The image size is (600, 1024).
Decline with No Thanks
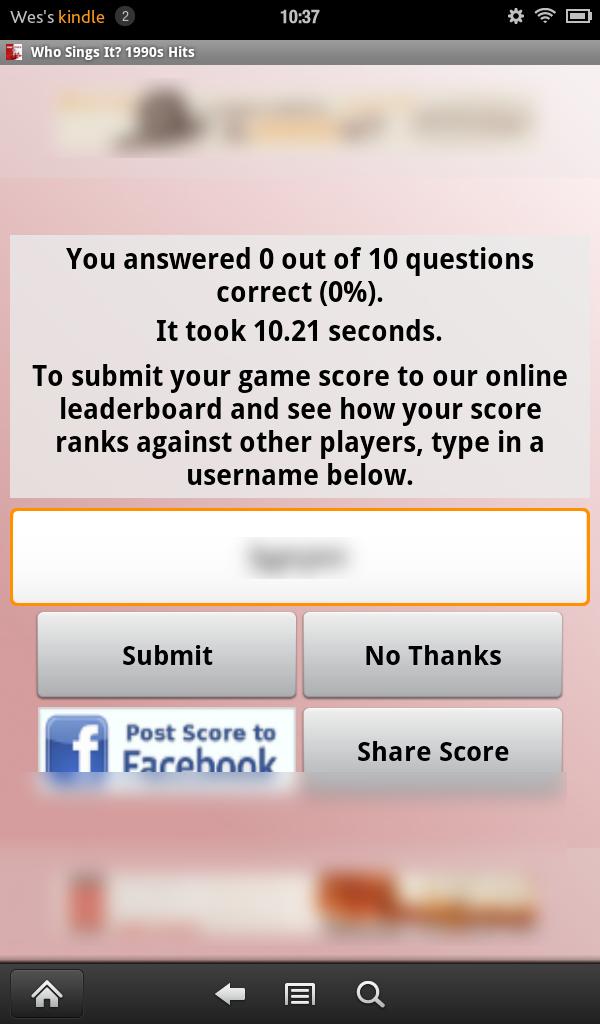tap(432, 655)
